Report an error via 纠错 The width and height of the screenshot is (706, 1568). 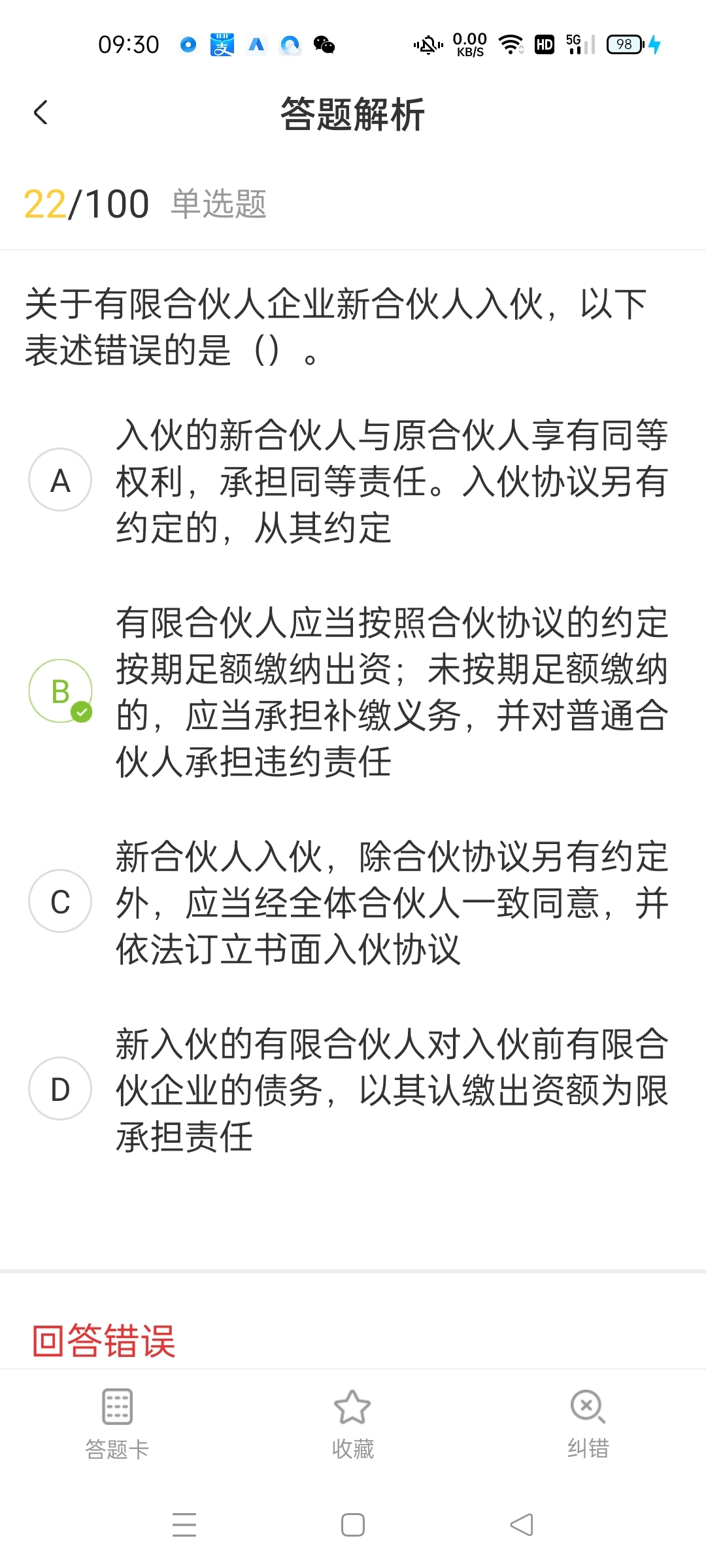click(x=588, y=1424)
